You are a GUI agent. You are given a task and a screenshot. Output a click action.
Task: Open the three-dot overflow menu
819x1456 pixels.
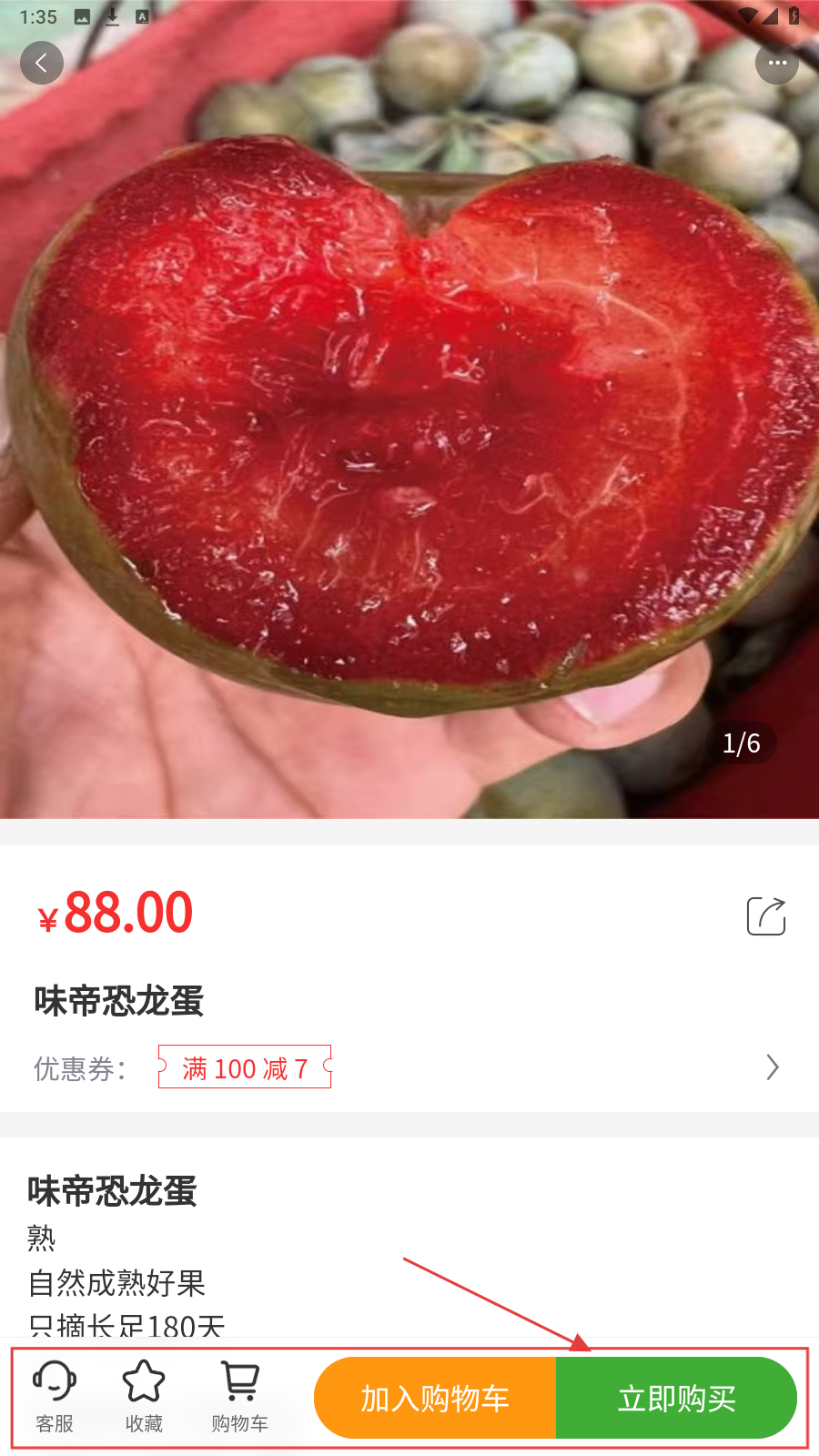777,63
